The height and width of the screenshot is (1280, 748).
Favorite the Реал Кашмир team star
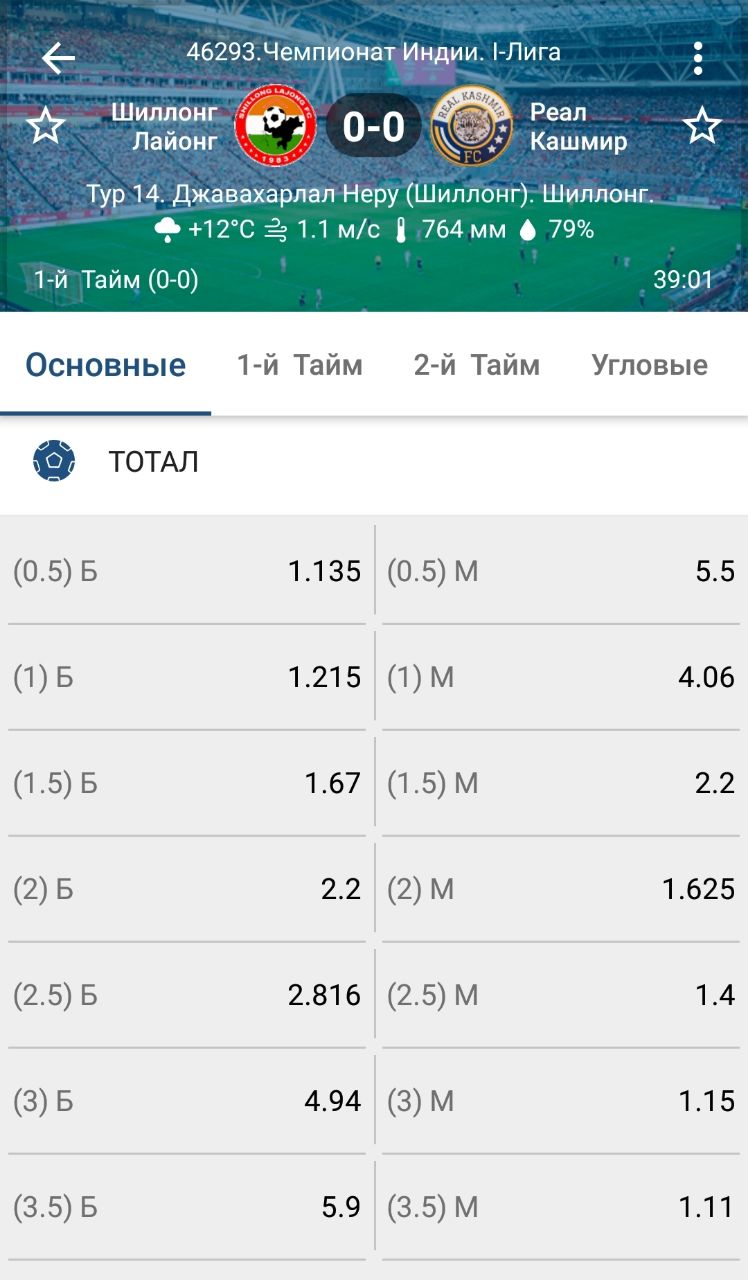coord(702,127)
